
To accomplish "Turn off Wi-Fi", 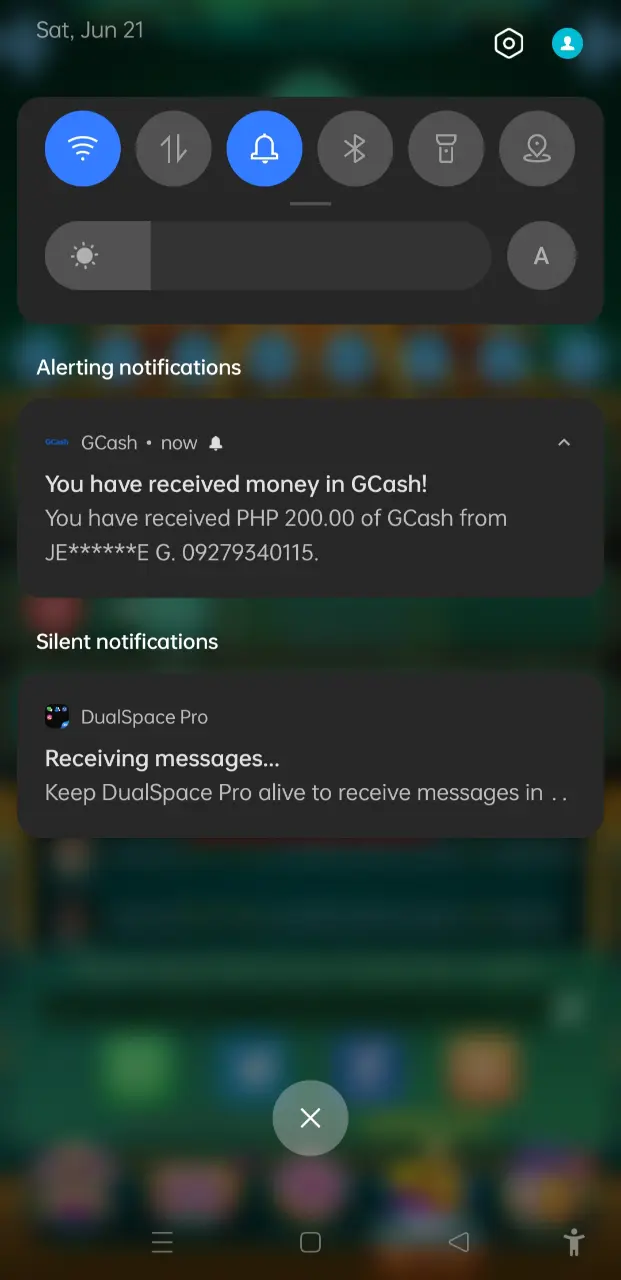I will (83, 149).
